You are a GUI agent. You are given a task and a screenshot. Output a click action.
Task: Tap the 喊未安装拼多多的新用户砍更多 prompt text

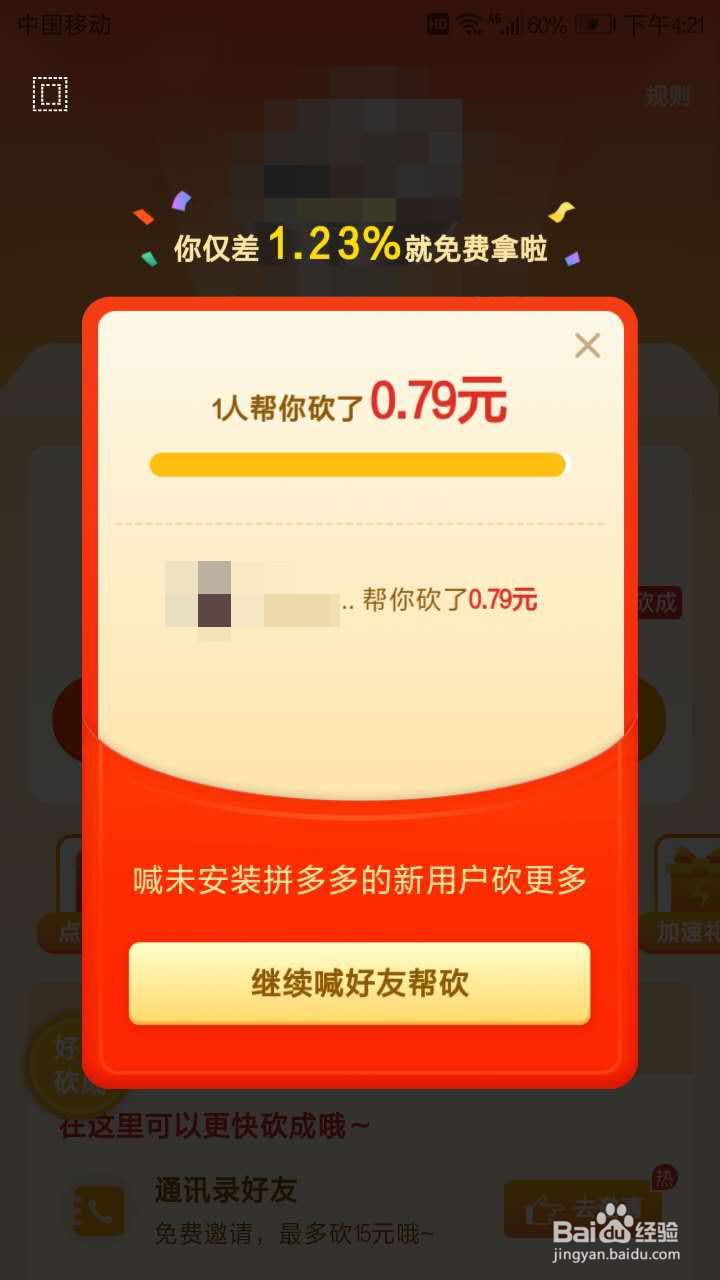[360, 878]
